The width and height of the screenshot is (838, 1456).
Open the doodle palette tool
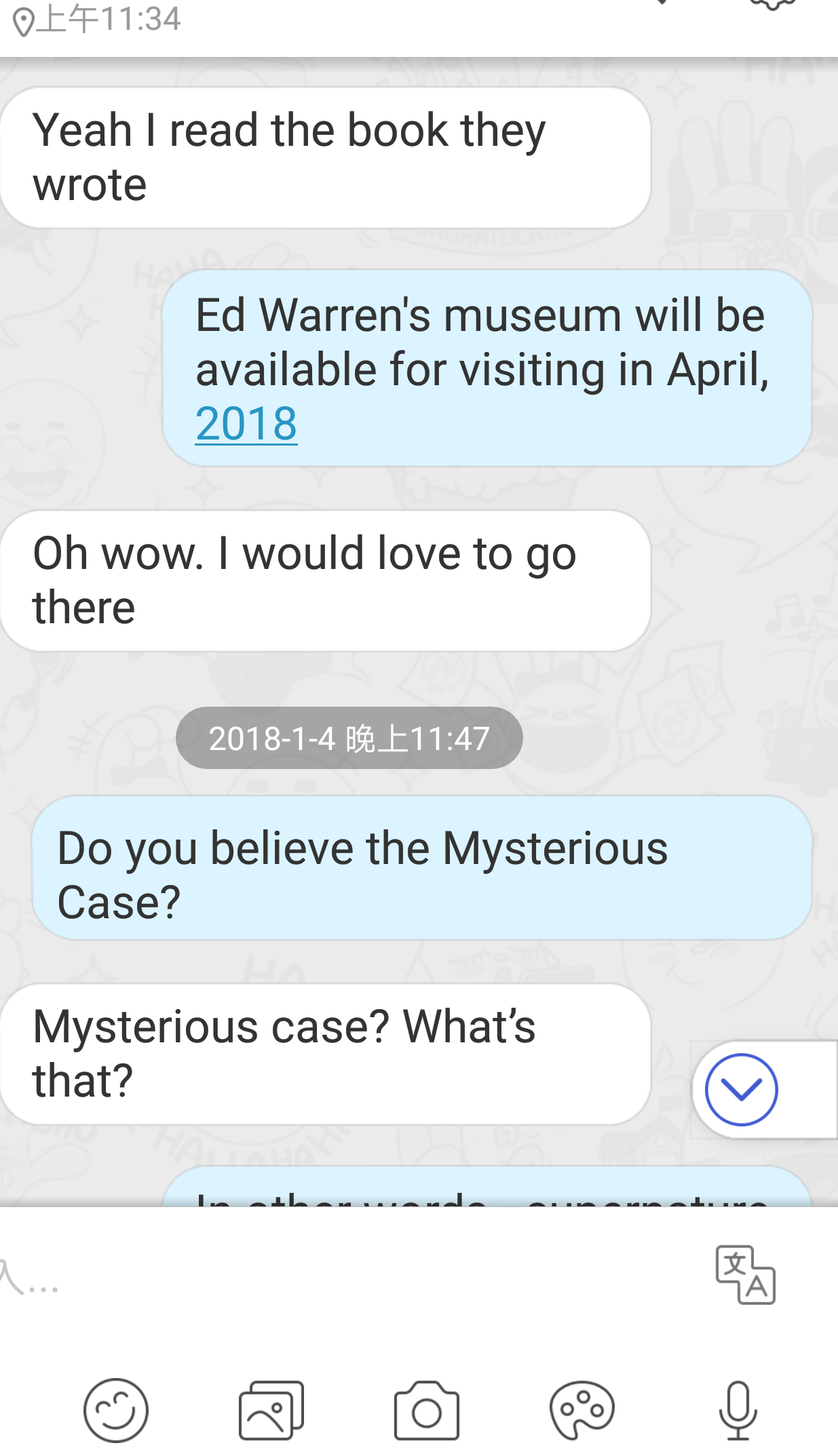(x=582, y=1411)
